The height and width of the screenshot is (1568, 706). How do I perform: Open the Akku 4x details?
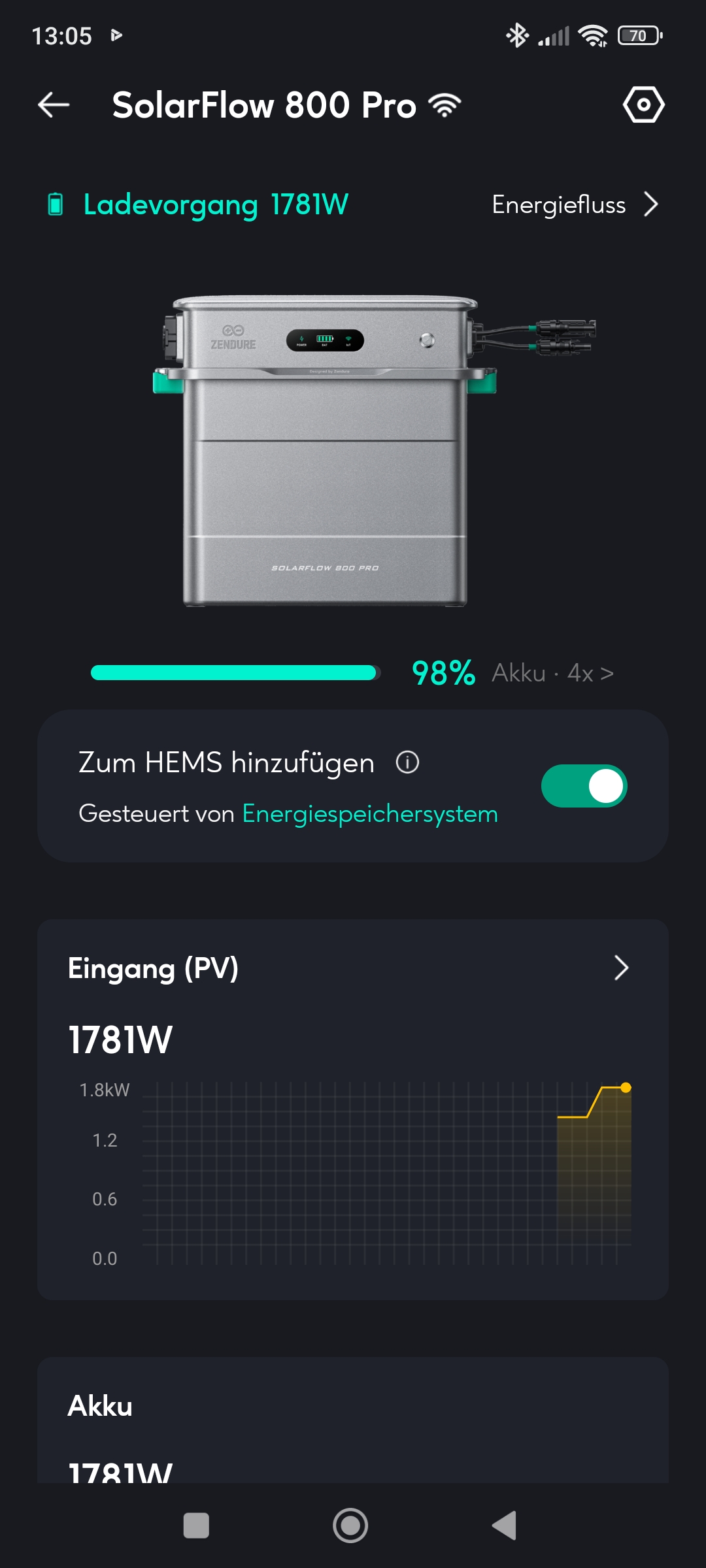click(552, 673)
